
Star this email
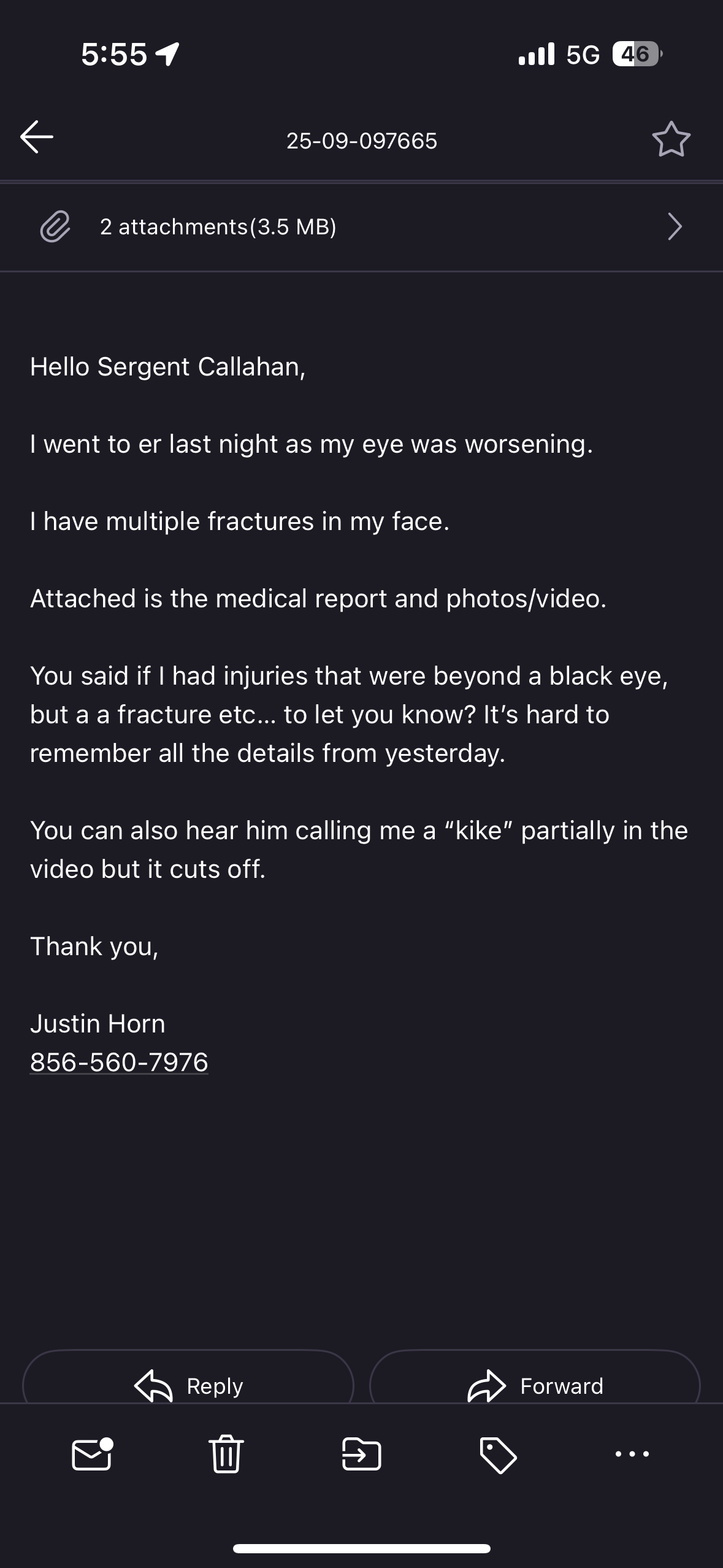pyautogui.click(x=671, y=139)
